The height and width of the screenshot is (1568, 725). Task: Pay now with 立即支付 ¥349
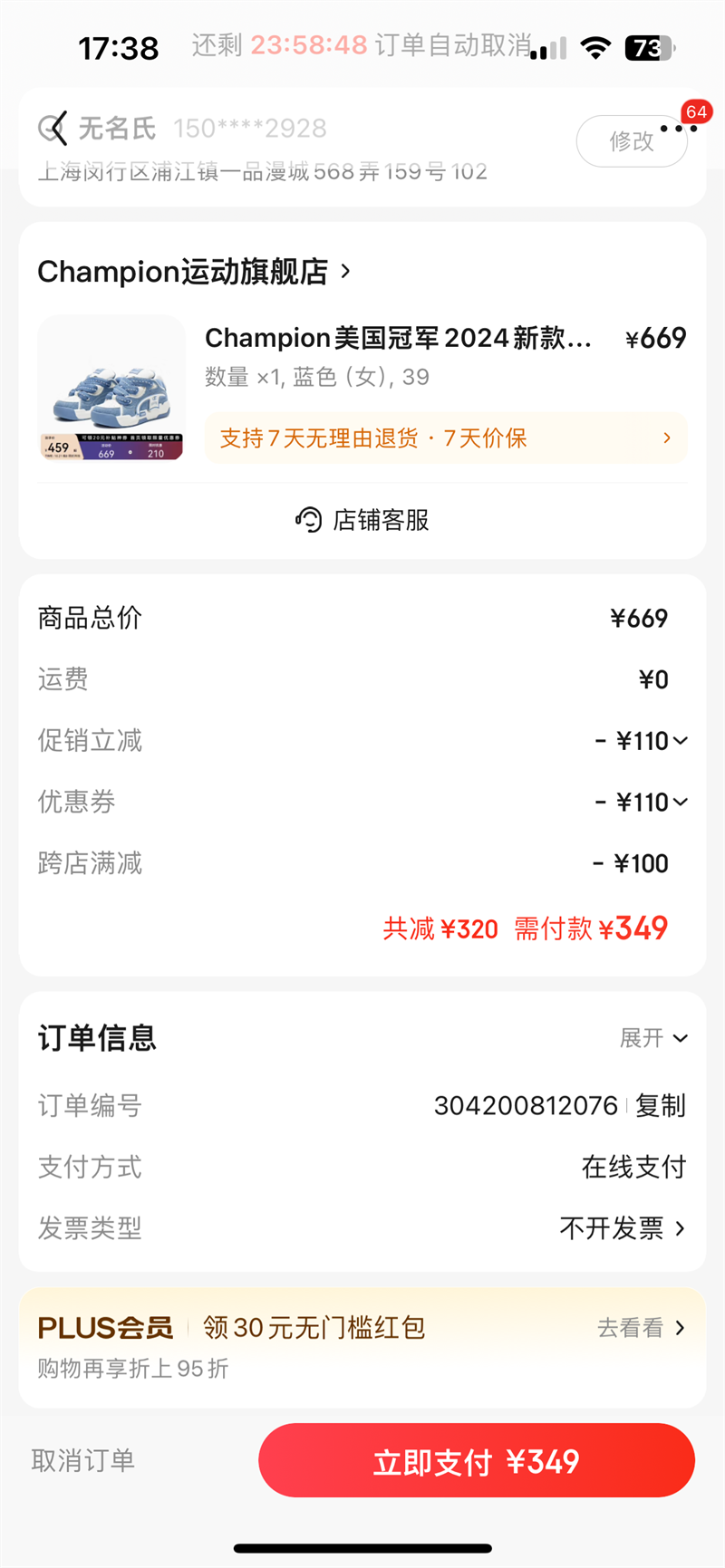(x=477, y=1461)
